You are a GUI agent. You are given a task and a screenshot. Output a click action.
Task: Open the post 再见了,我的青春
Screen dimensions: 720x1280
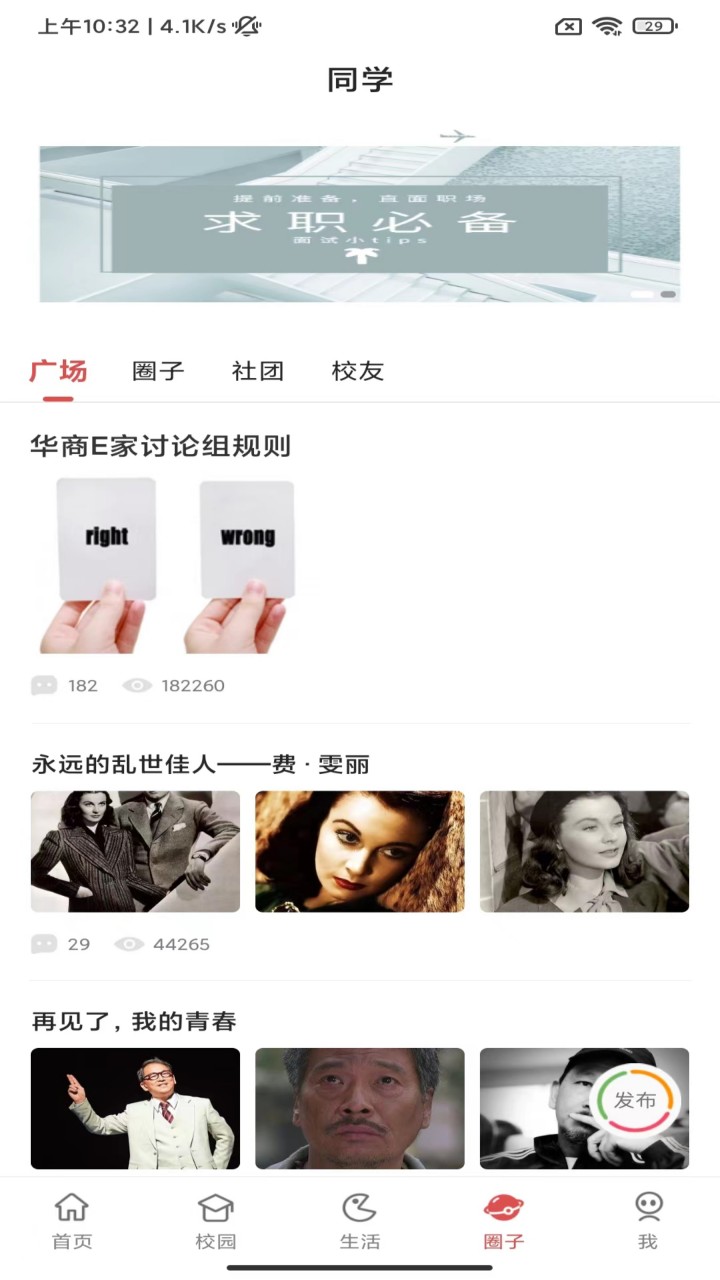134,1021
